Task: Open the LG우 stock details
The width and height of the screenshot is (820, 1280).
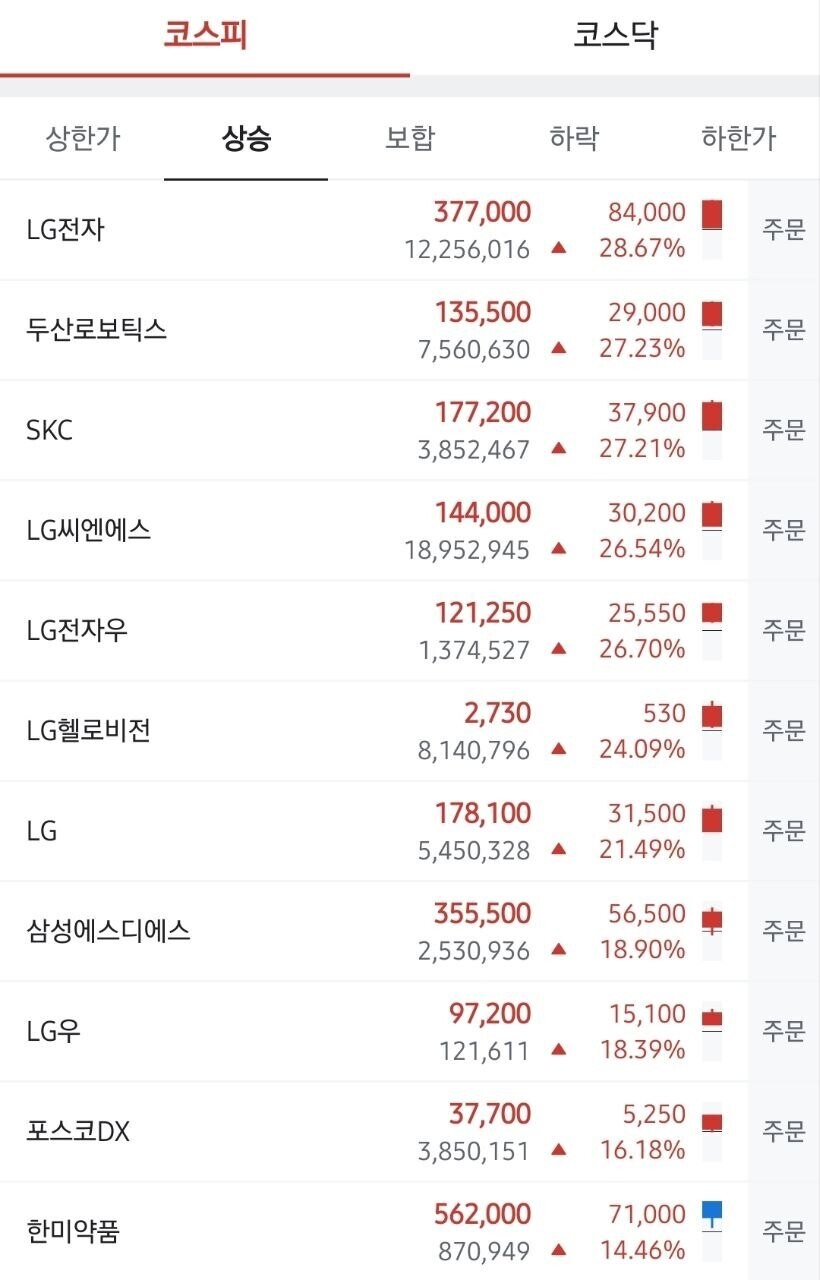Action: (x=374, y=1031)
